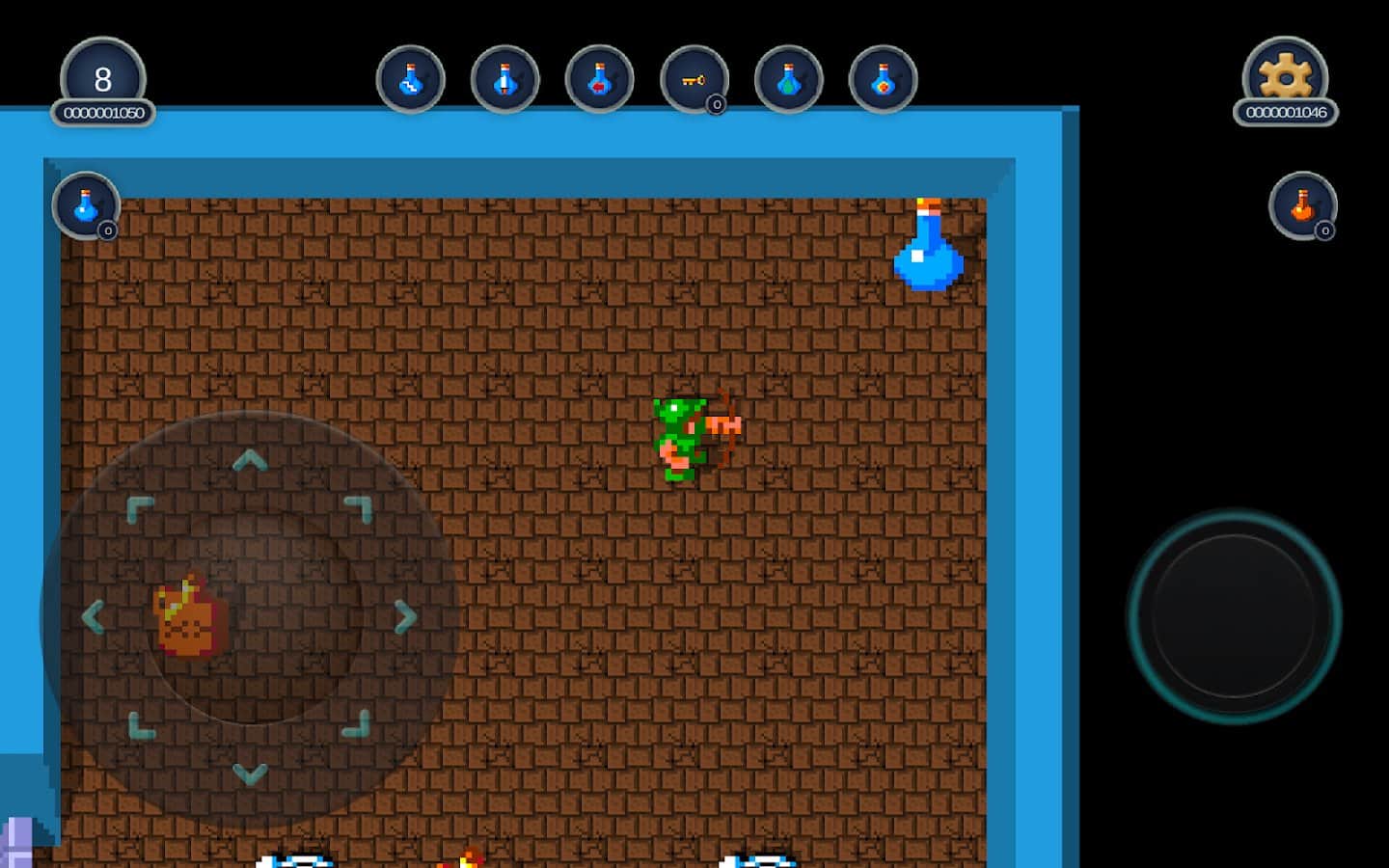The height and width of the screenshot is (868, 1389).
Task: Move down with the D-pad arrow
Action: click(x=250, y=773)
